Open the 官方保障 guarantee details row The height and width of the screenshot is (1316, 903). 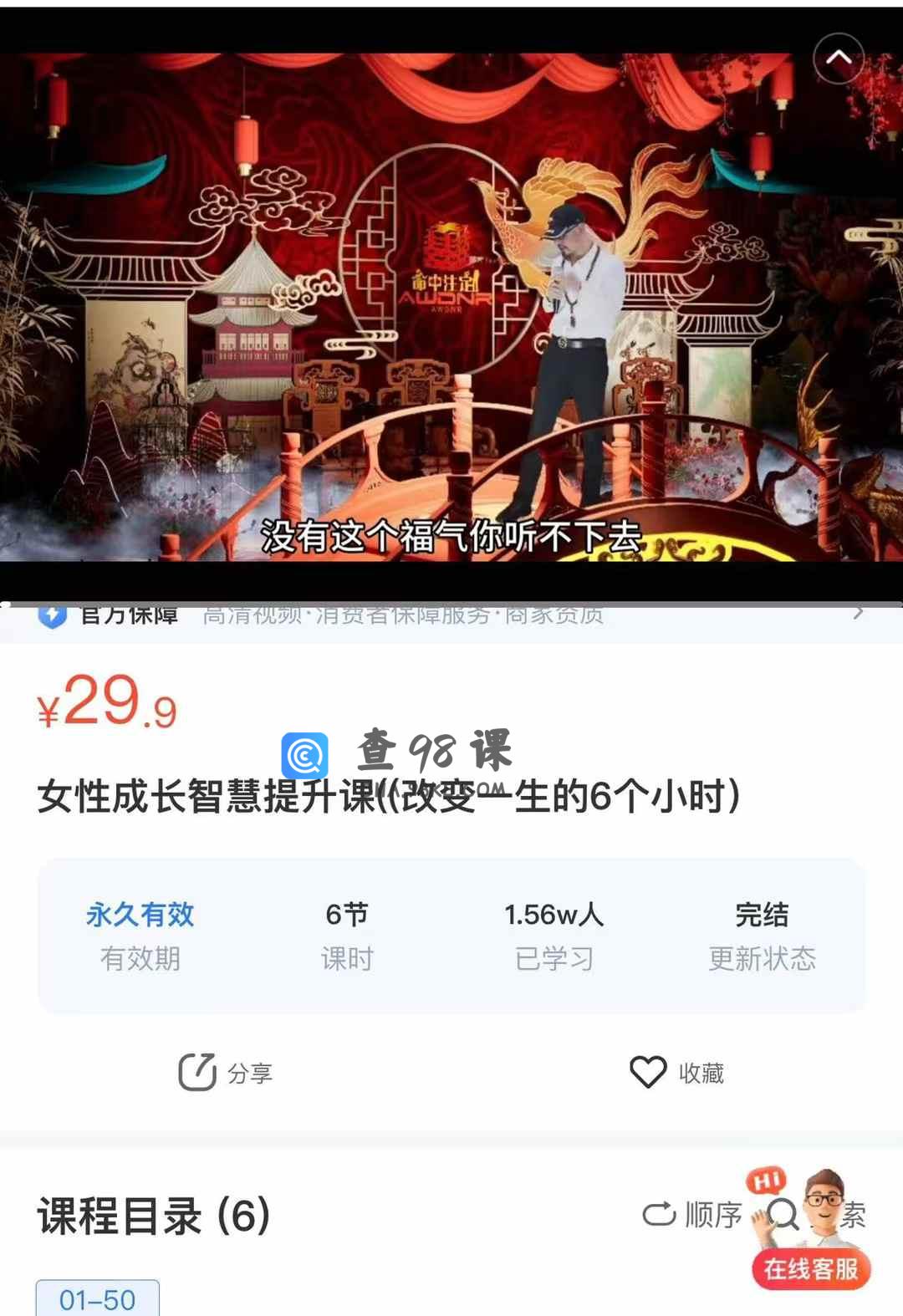[451, 617]
